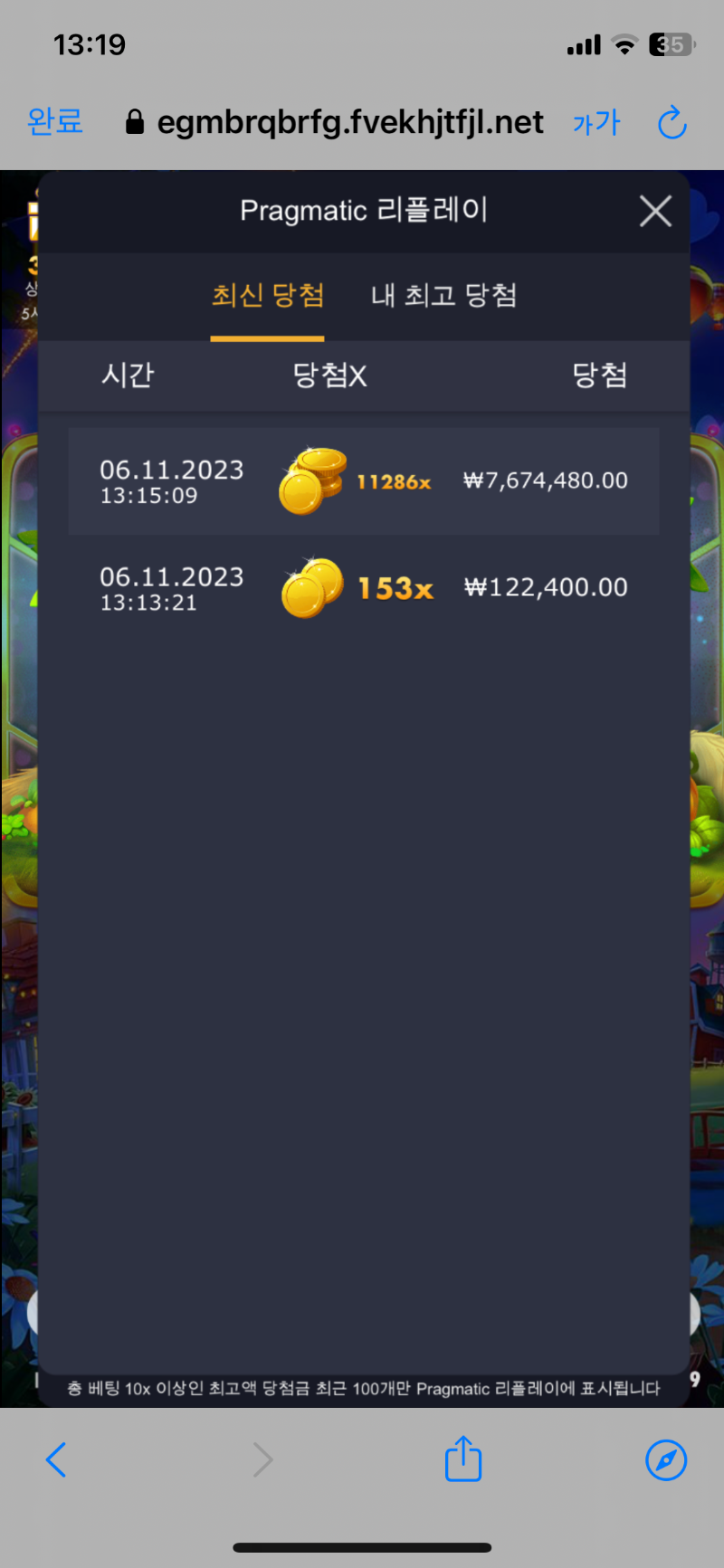Open the replay of the 153x win
724x1568 pixels.
point(364,588)
